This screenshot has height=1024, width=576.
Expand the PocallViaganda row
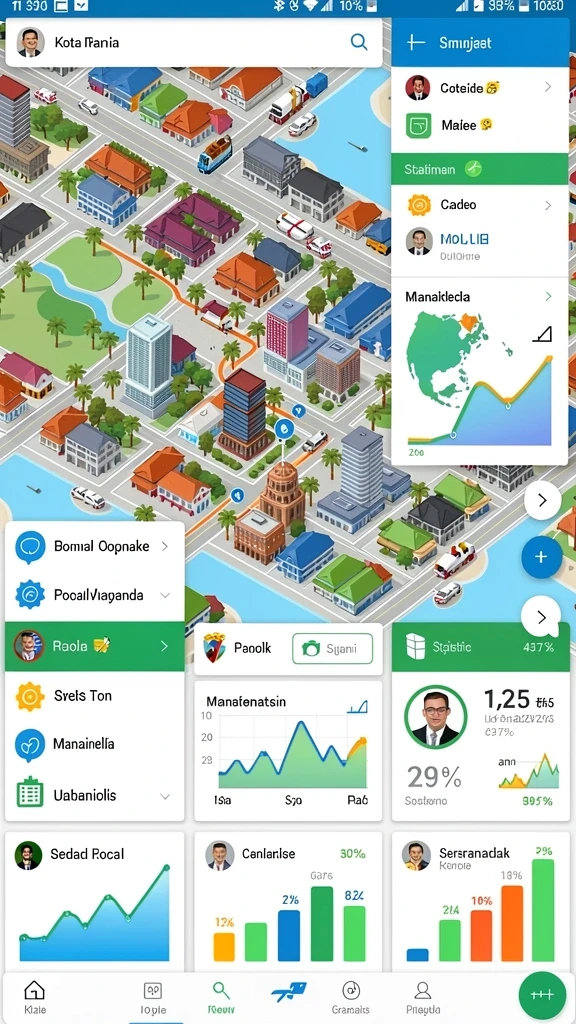[x=95, y=596]
